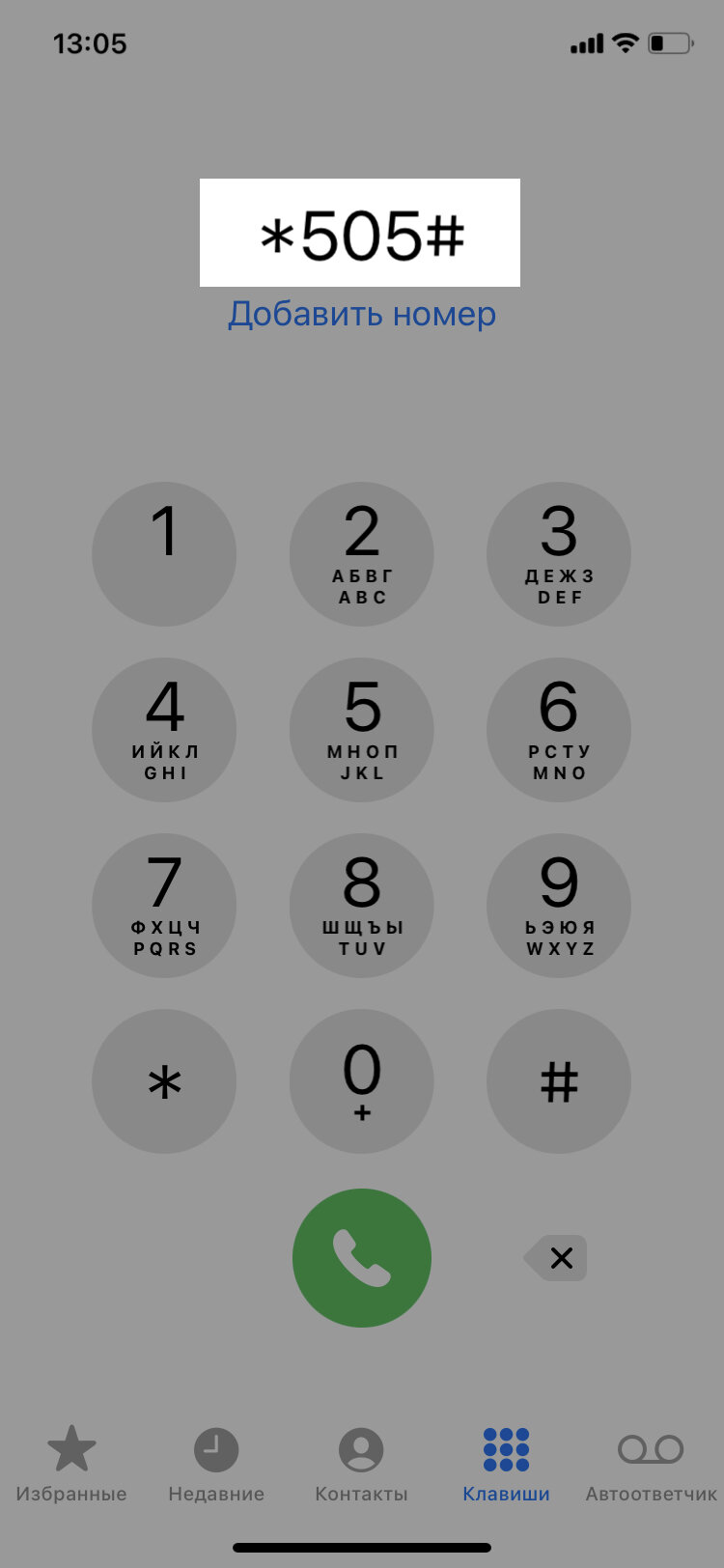Dial digit 1 on keypad
Screen dimensions: 724x1568
tap(164, 554)
